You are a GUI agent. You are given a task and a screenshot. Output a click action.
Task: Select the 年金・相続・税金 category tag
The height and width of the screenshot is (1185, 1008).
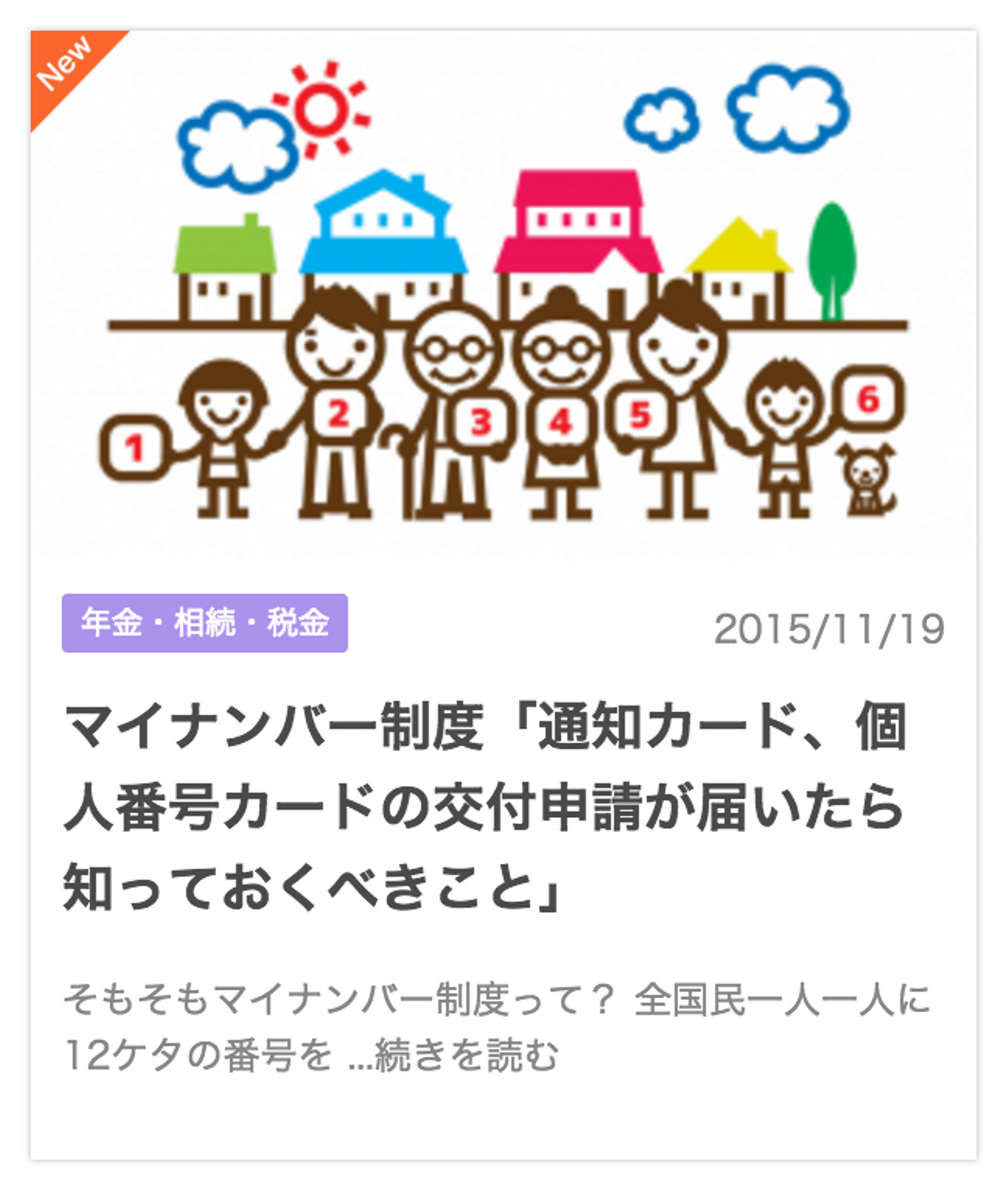[x=204, y=623]
